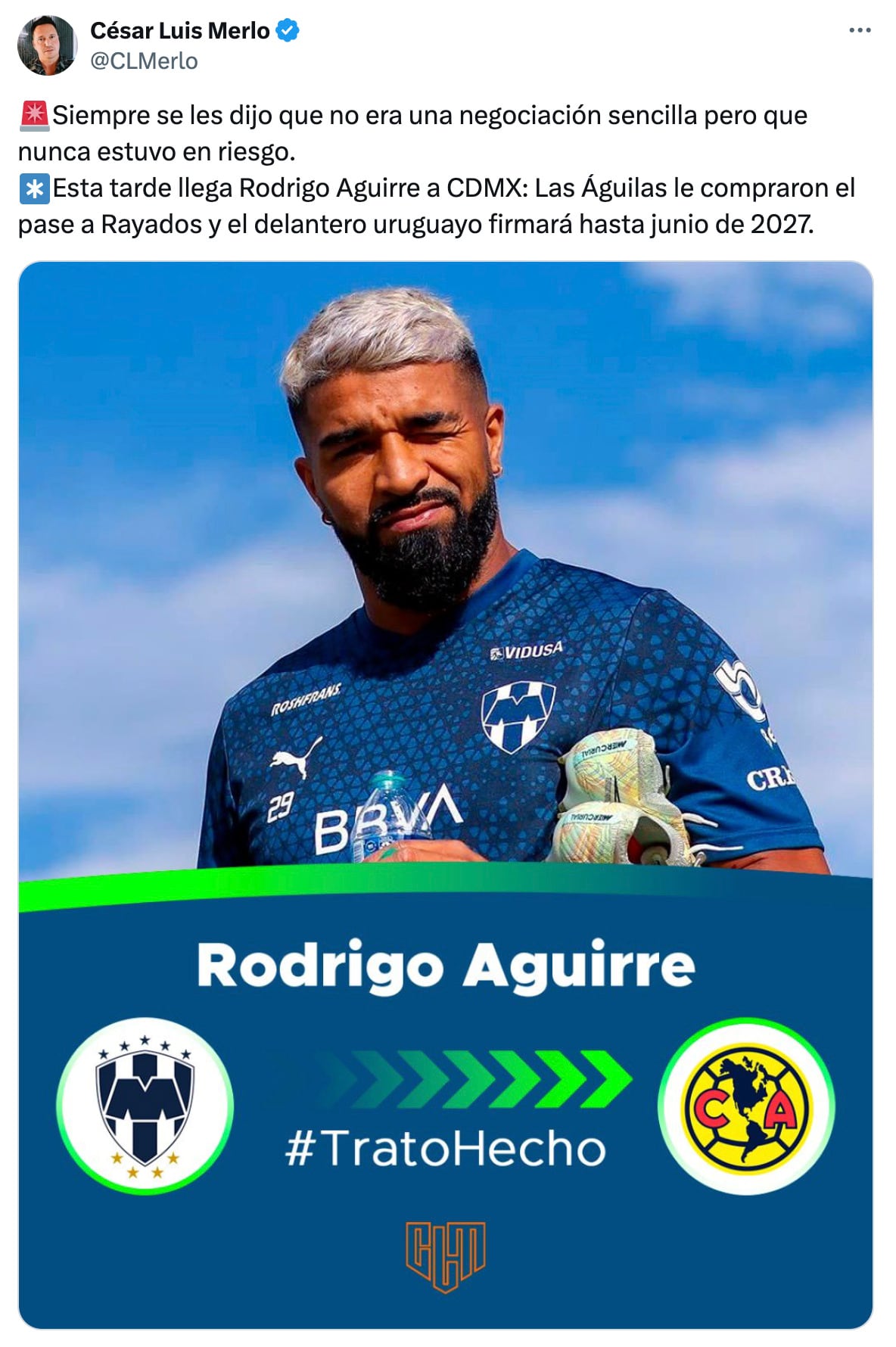Viewport: 896px width, 1347px height.
Task: Click the VIDUSA sponsor patch
Action: (x=527, y=651)
